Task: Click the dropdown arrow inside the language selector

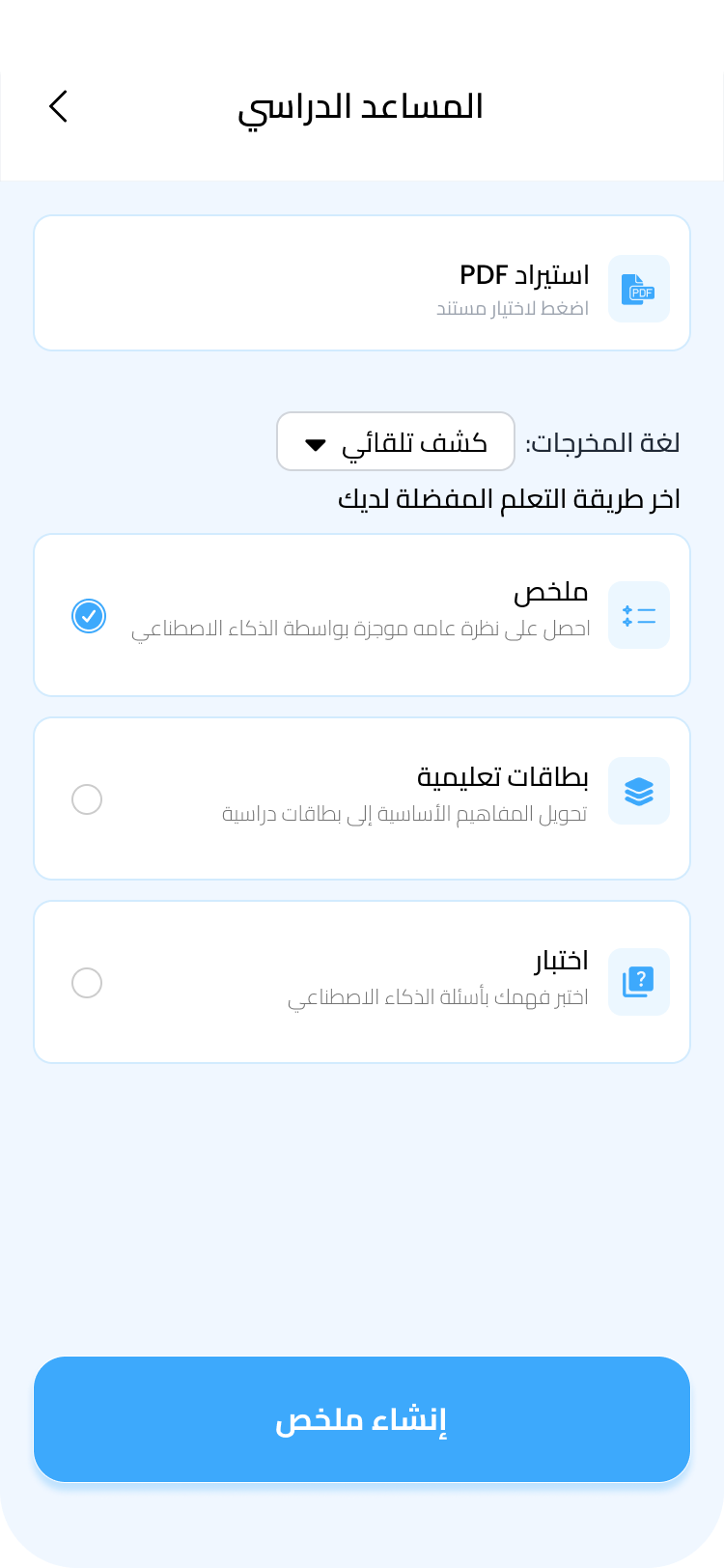Action: click(313, 444)
